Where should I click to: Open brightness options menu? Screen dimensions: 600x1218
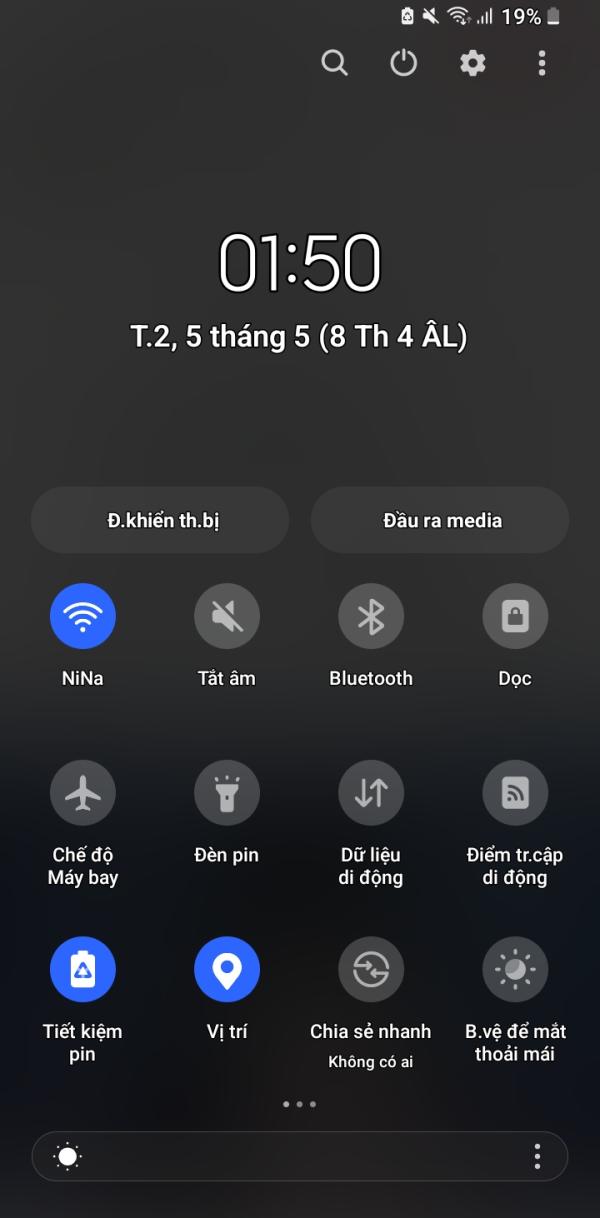click(x=537, y=1157)
